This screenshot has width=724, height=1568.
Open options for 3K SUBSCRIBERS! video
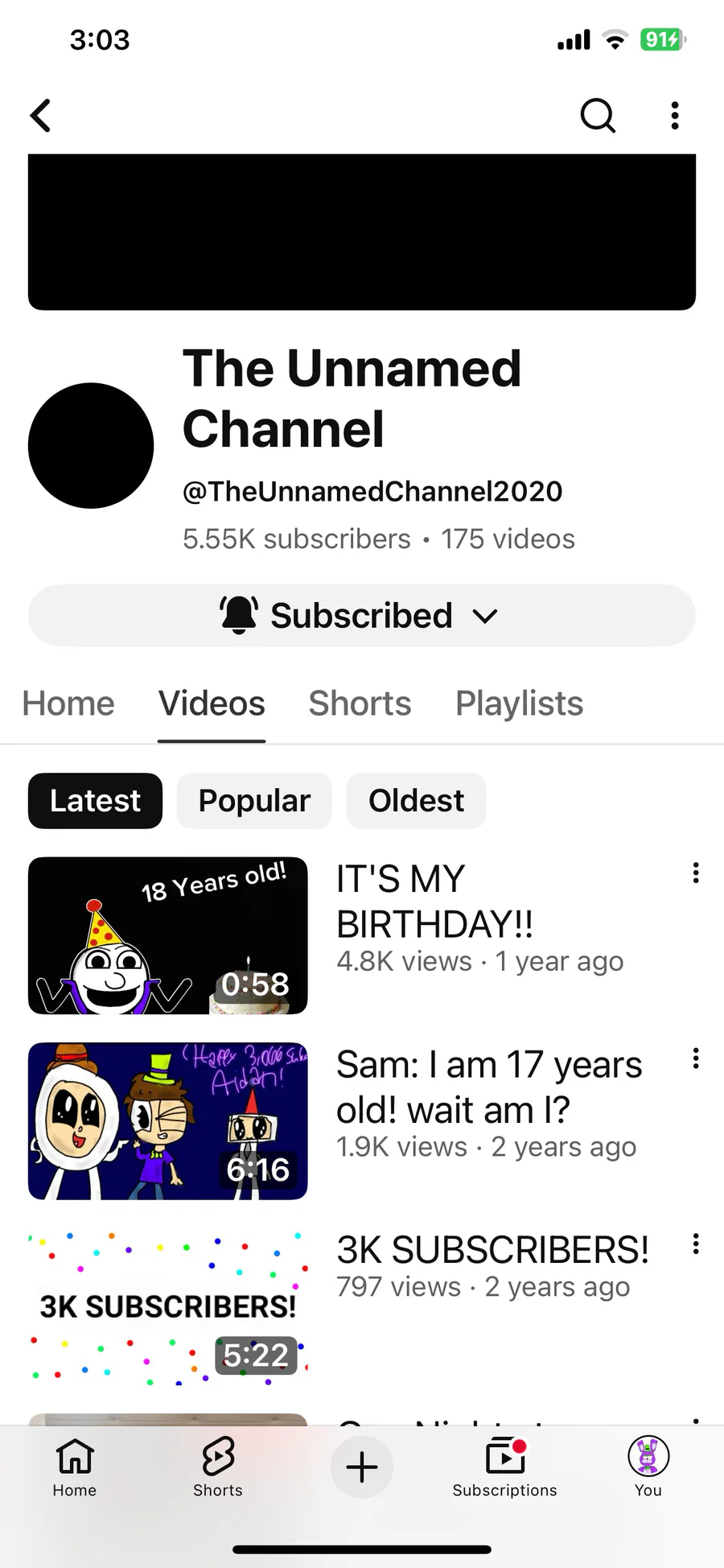[x=696, y=1244]
